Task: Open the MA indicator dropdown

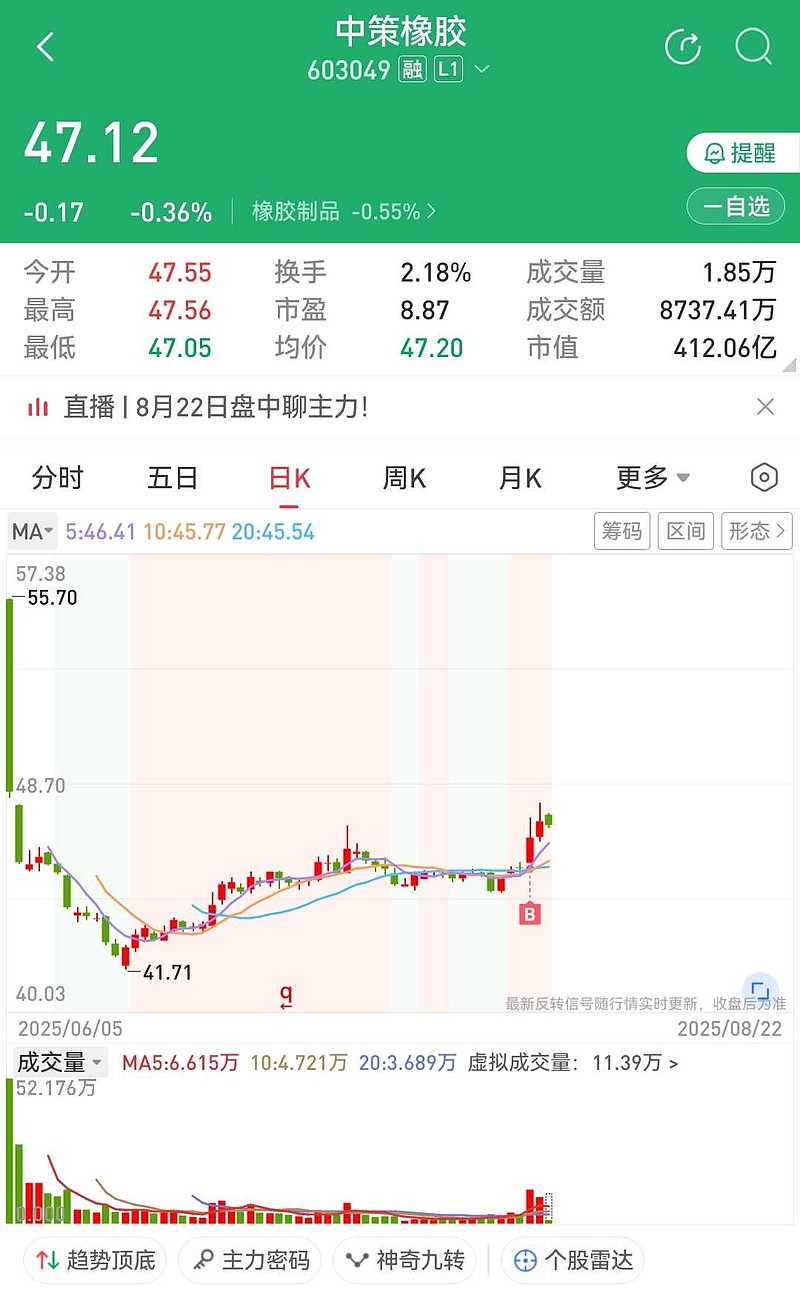Action: tap(33, 532)
